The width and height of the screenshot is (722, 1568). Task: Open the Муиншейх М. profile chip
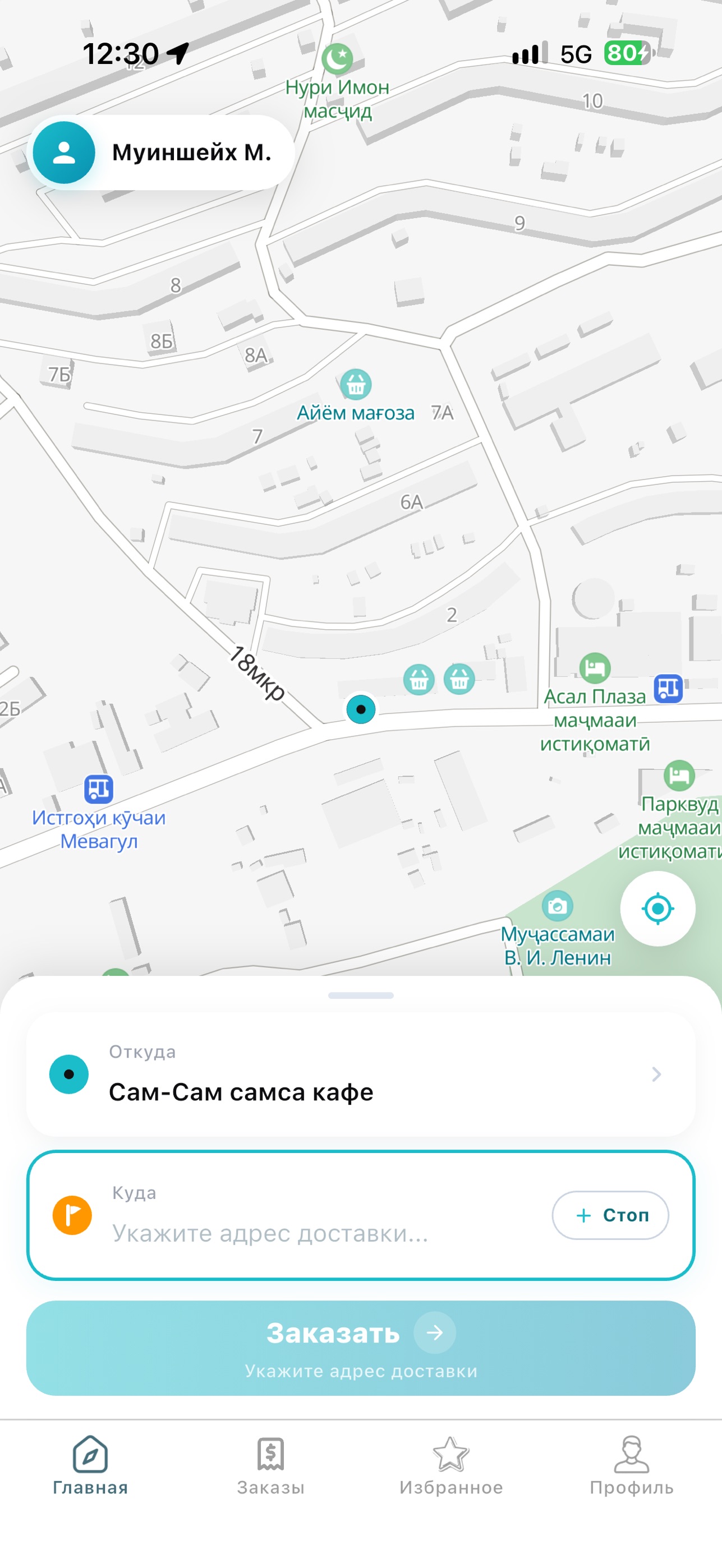coord(162,152)
